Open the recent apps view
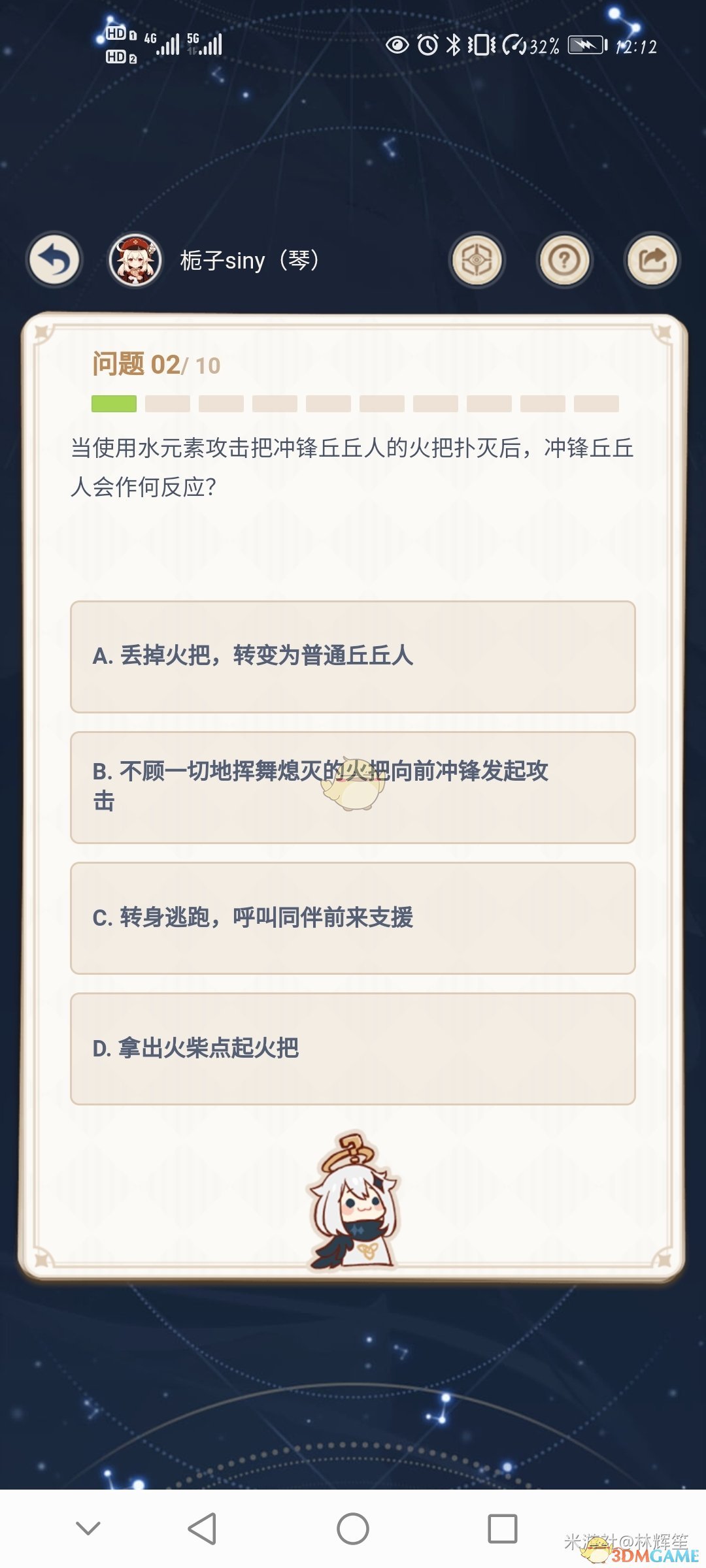 pos(502,1529)
